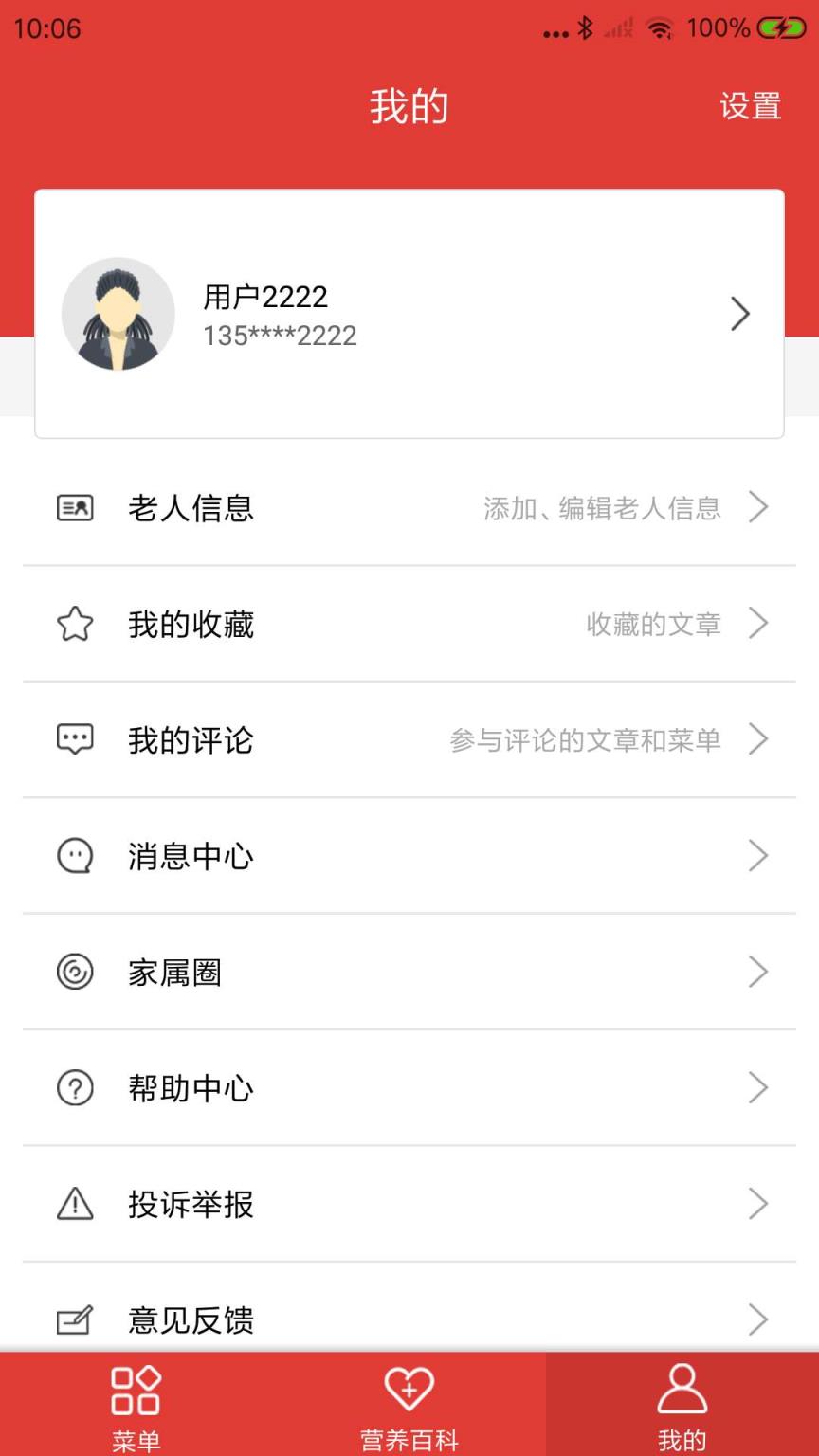Screen dimensions: 819x1456
Task: Expand the profile card via its chevron
Action: (x=739, y=314)
